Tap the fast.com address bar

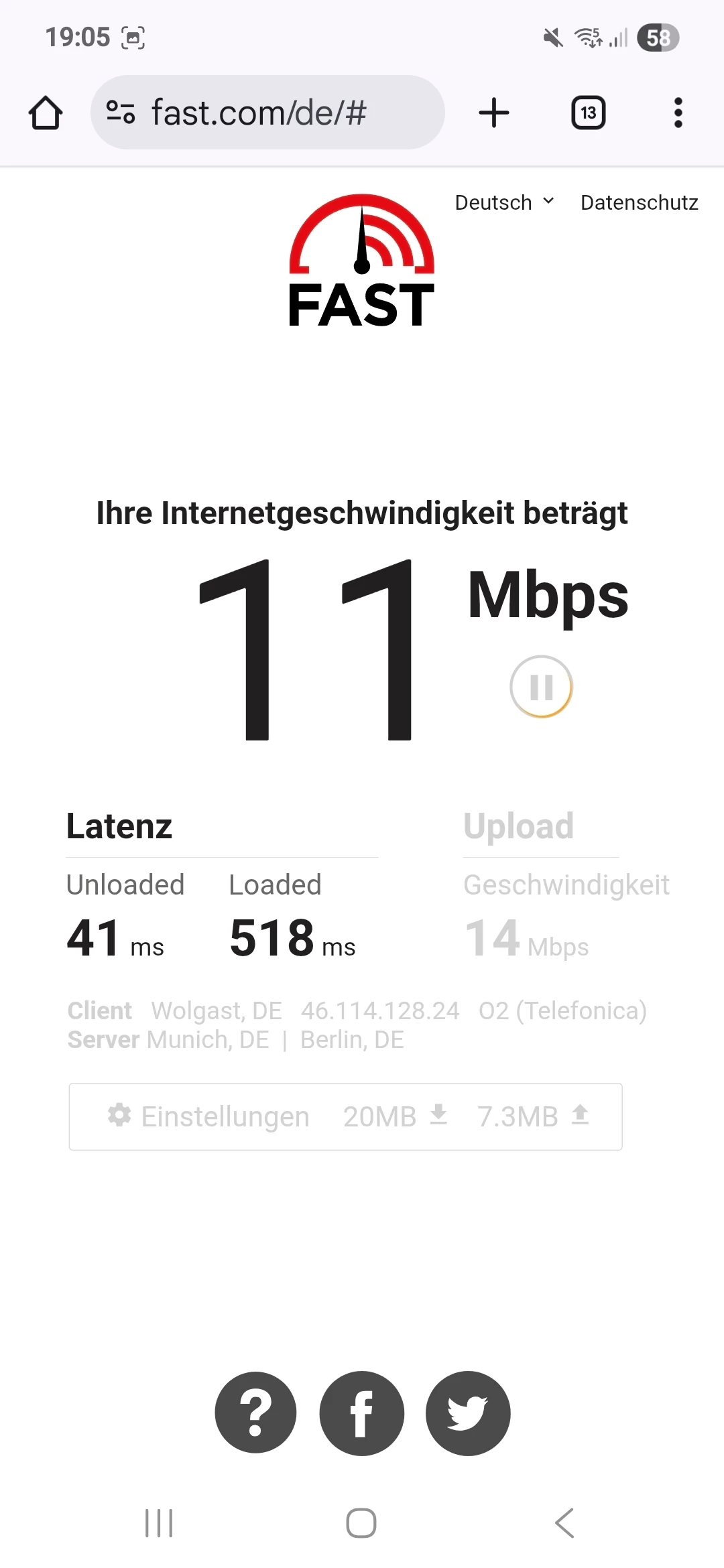[x=268, y=113]
